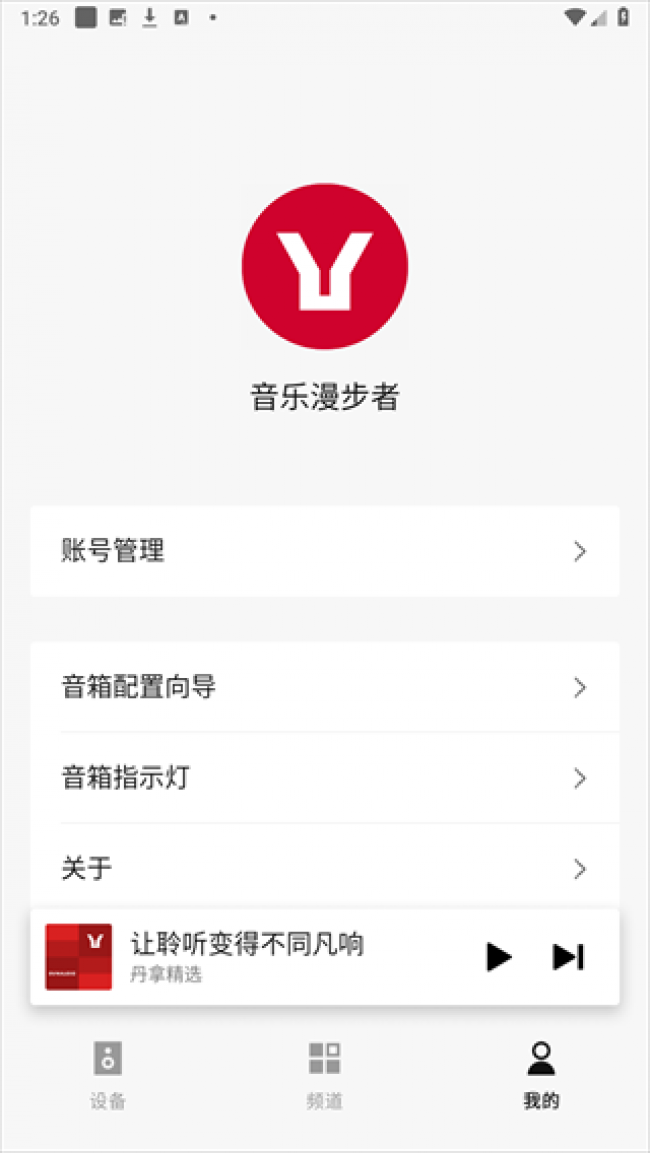Open the now-playing album cover

coord(79,957)
